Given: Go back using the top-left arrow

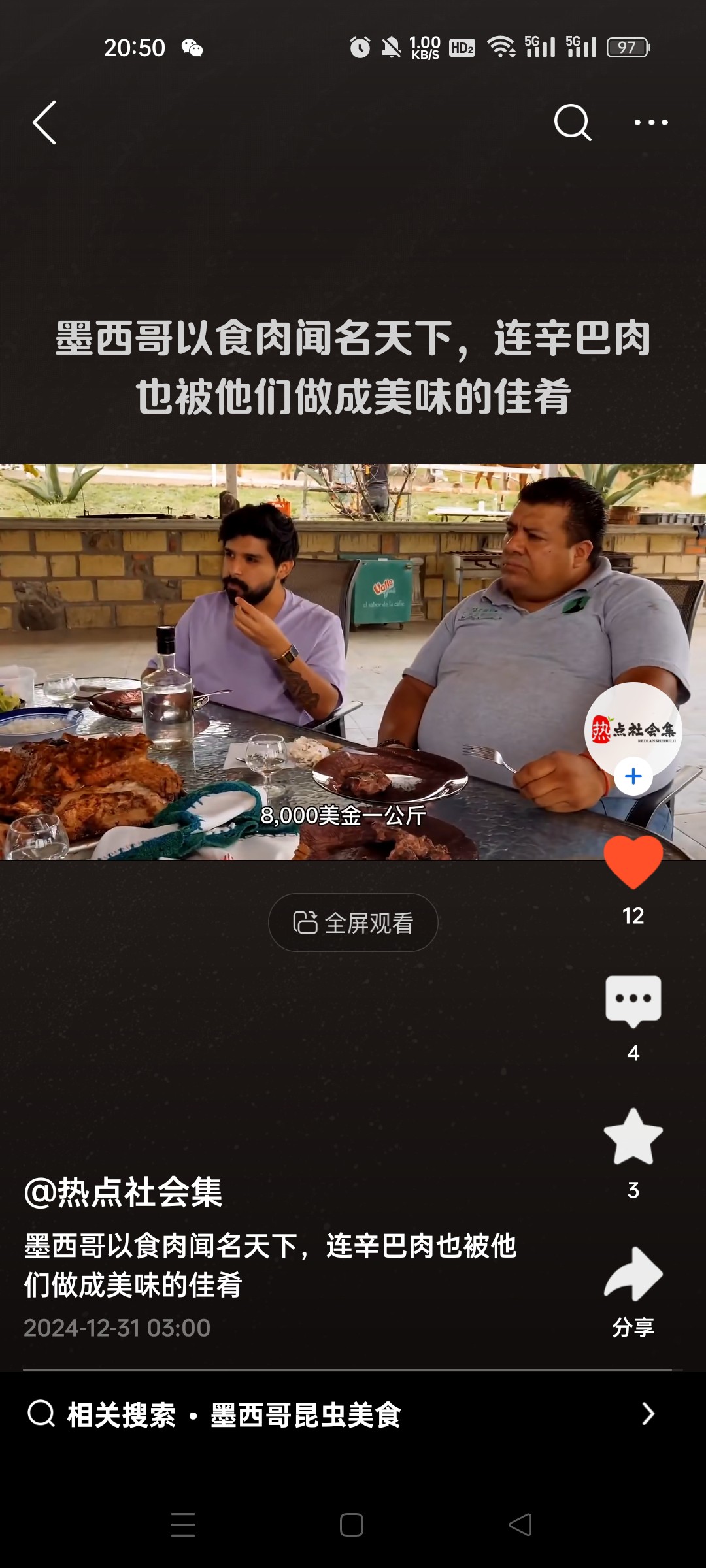Looking at the screenshot, I should click(x=44, y=122).
